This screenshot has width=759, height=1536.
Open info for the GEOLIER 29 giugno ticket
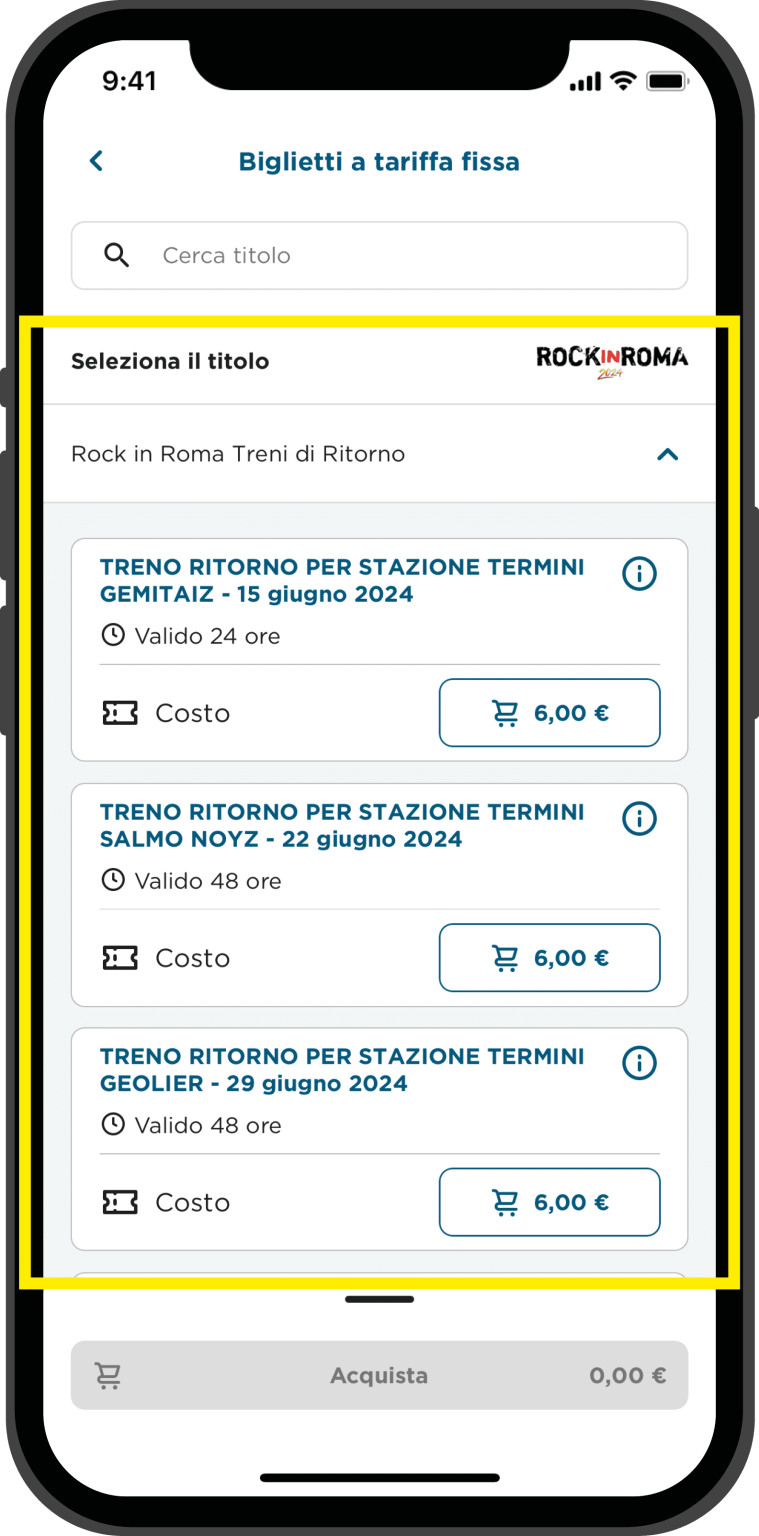(639, 1063)
